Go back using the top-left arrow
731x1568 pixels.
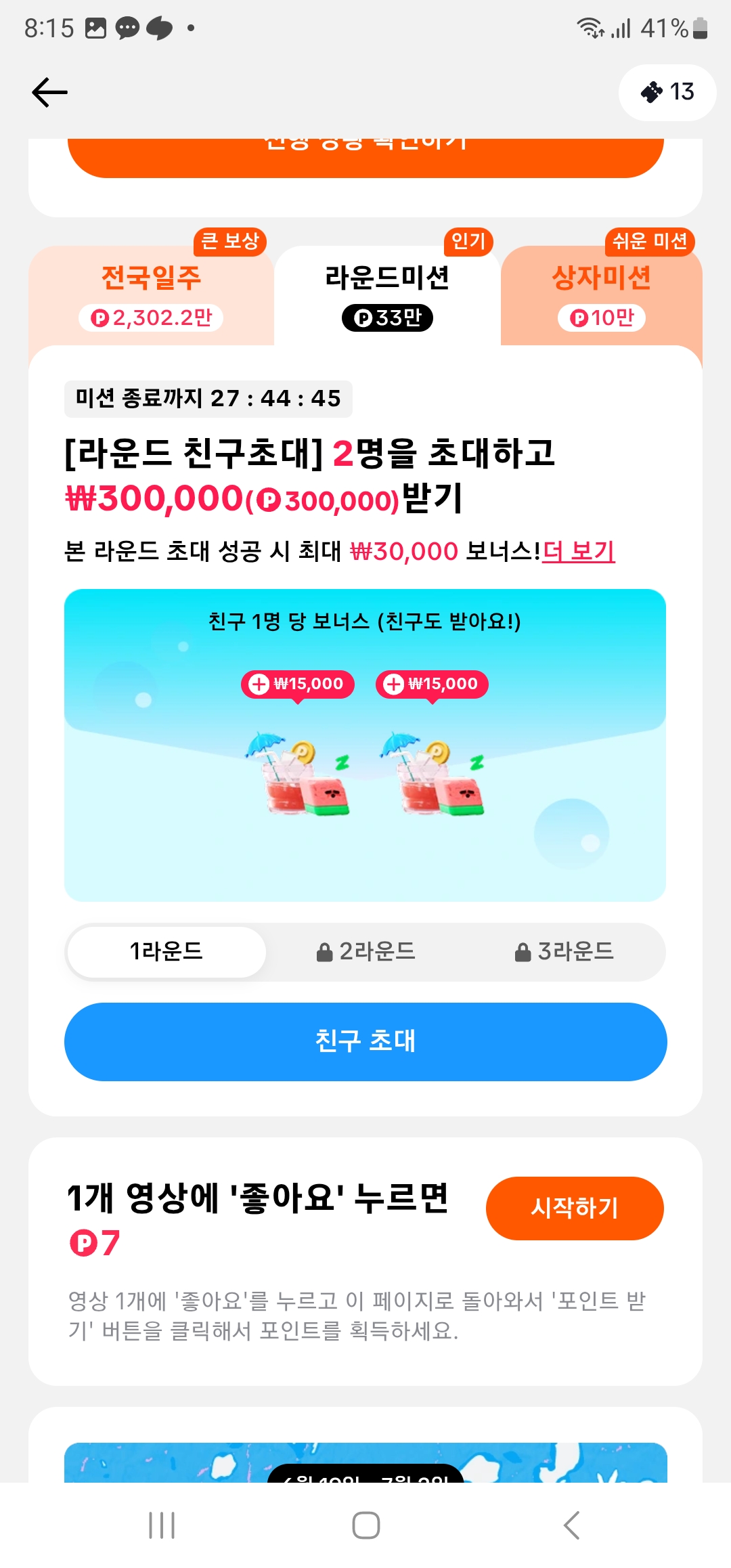click(49, 92)
